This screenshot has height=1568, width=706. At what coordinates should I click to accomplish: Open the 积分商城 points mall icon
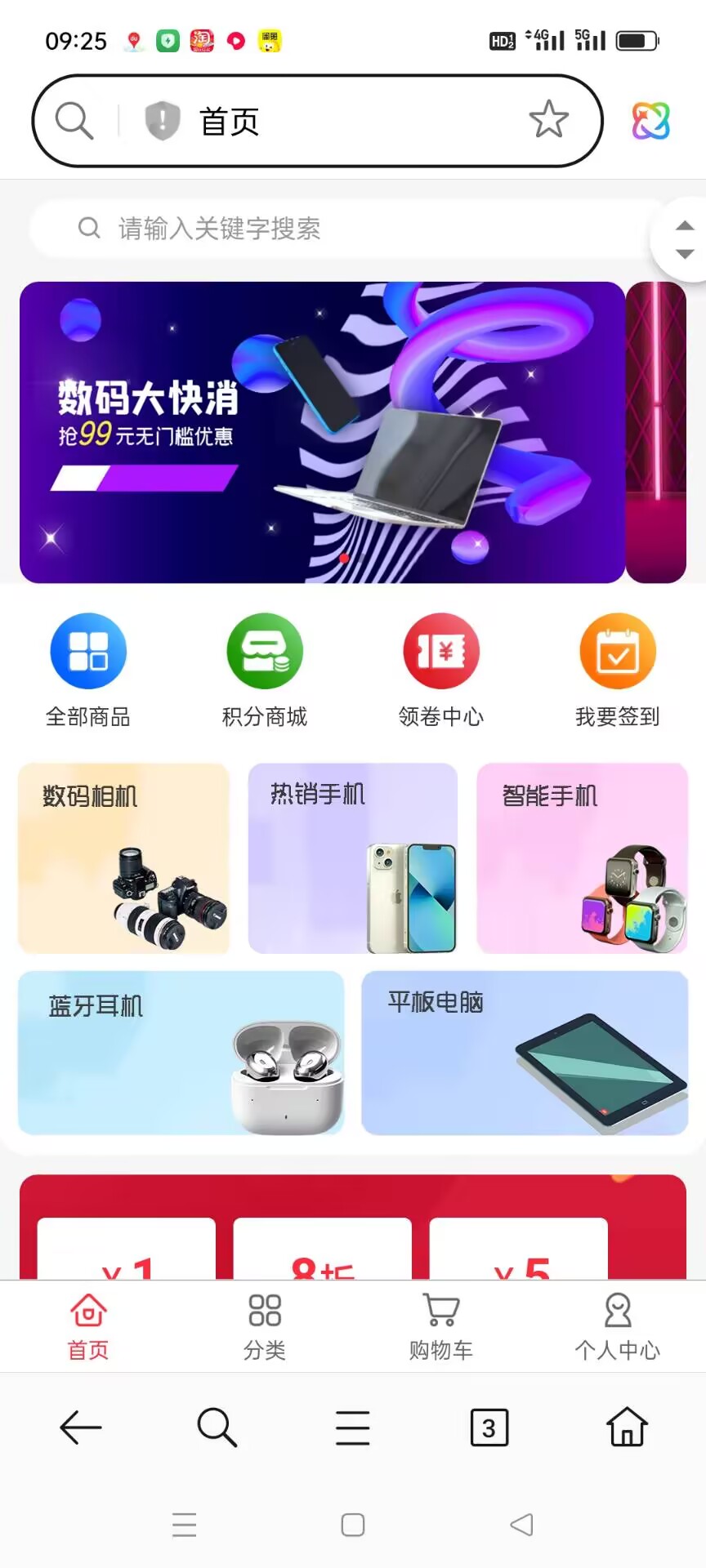(264, 651)
